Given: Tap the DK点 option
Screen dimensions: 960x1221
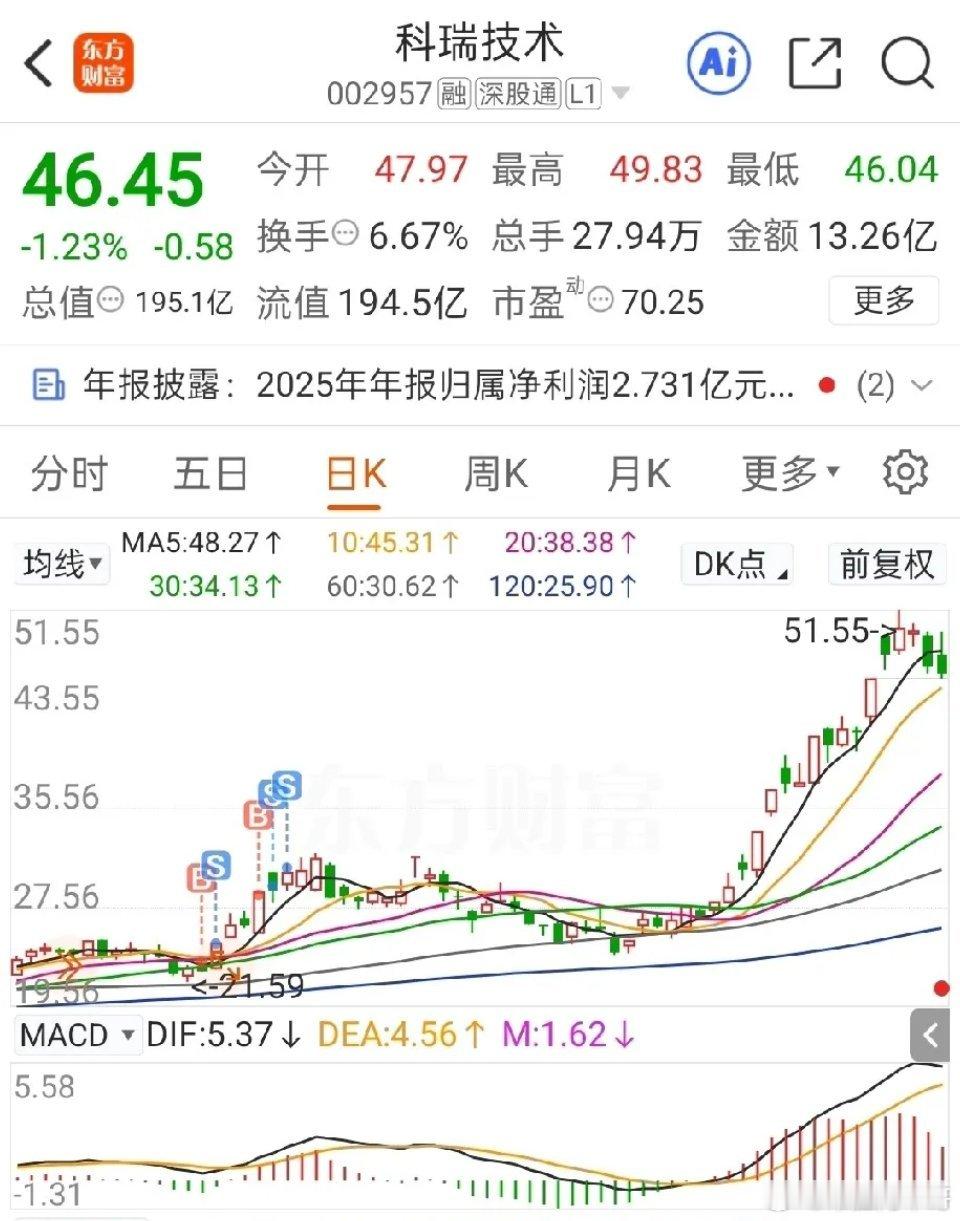Looking at the screenshot, I should tap(737, 565).
